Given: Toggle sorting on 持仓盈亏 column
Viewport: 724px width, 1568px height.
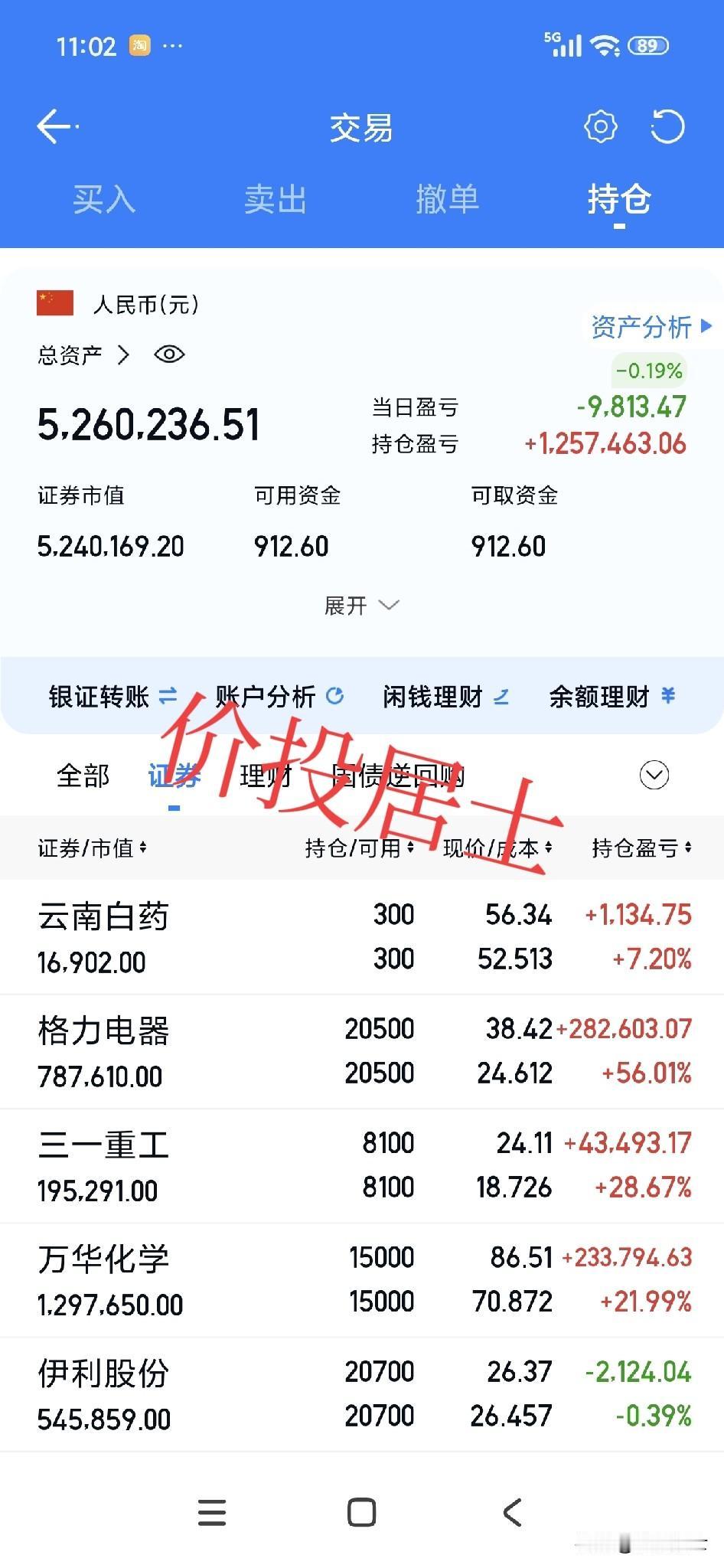Looking at the screenshot, I should tap(643, 848).
